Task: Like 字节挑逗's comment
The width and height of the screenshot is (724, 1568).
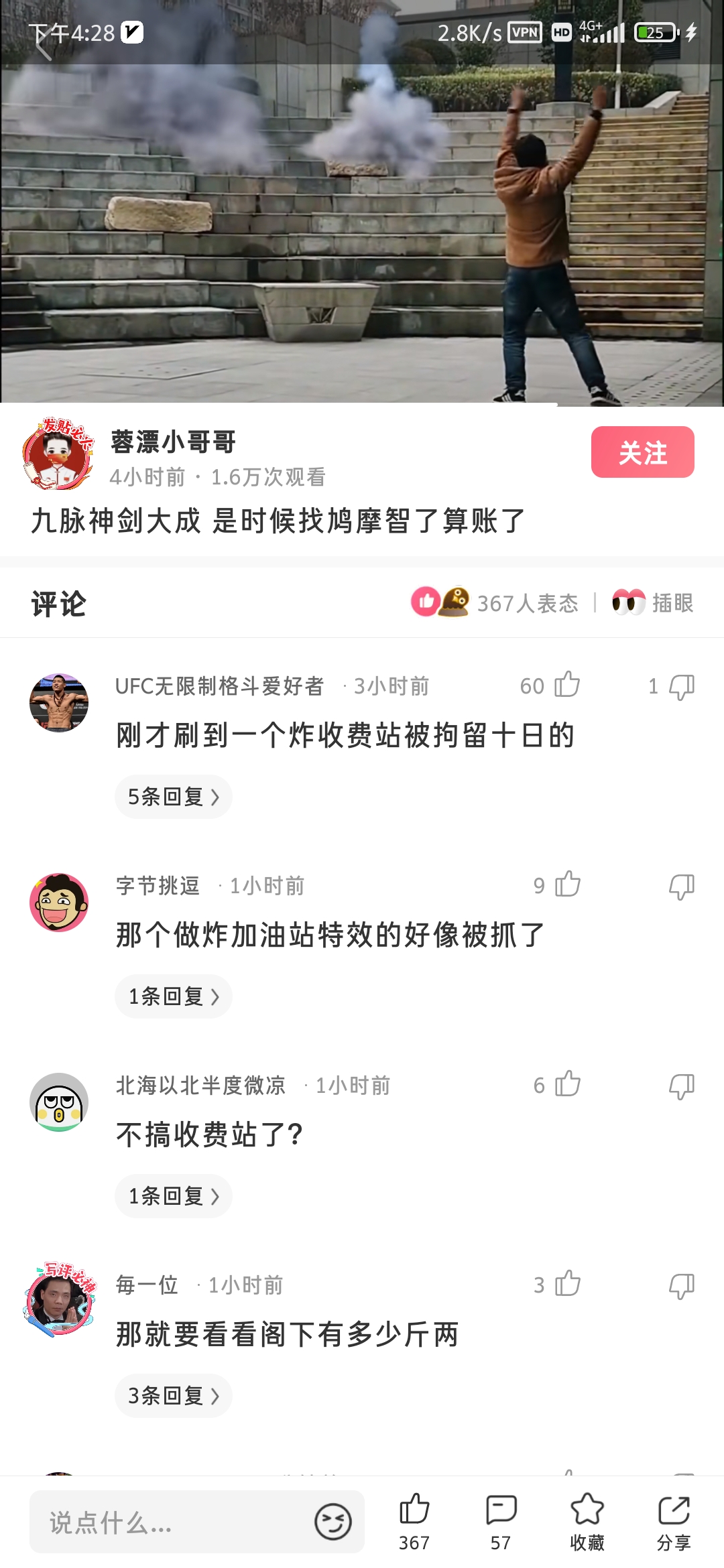Action: [567, 885]
